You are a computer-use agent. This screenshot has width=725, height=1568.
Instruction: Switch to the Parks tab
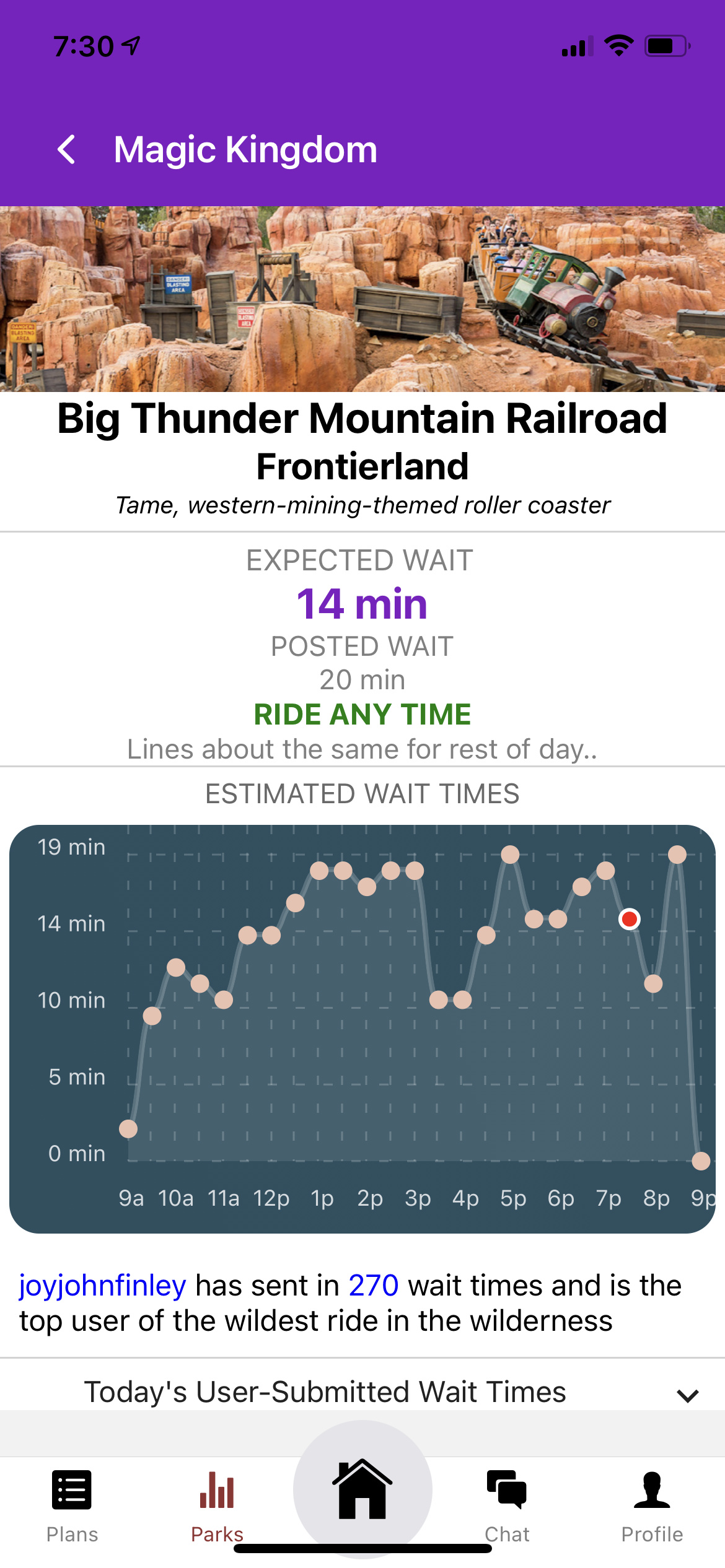[x=217, y=1505]
